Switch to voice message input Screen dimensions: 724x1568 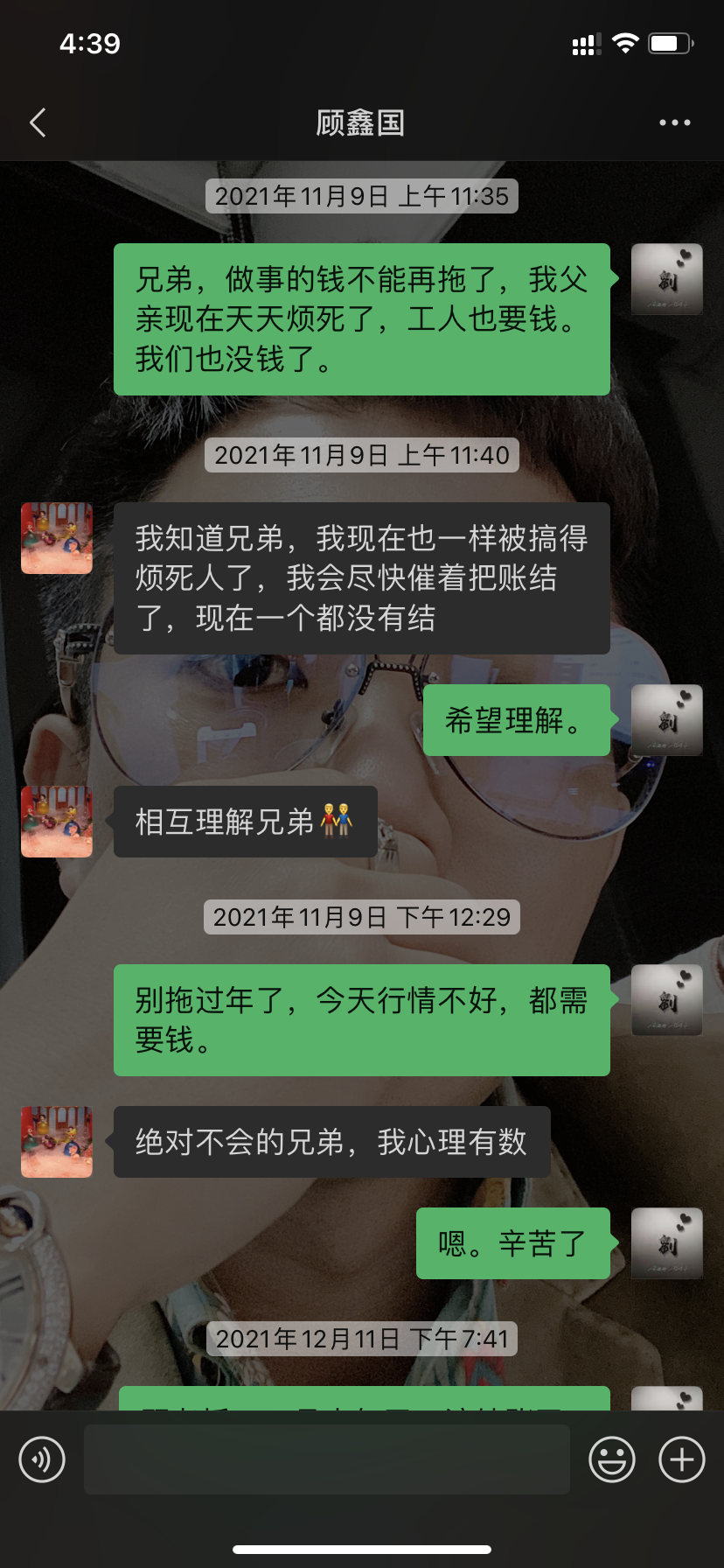(x=42, y=1459)
